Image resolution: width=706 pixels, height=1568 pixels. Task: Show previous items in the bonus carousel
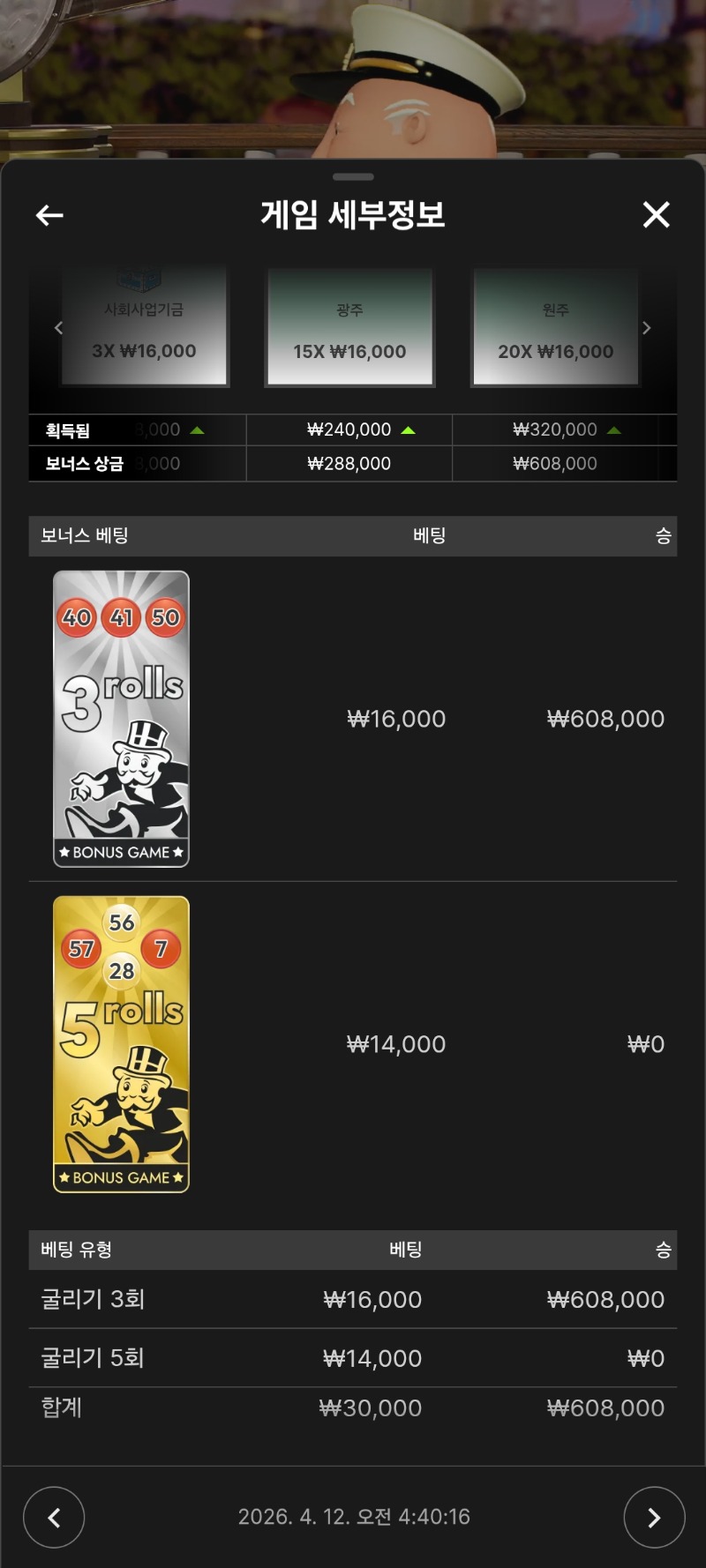pos(58,328)
